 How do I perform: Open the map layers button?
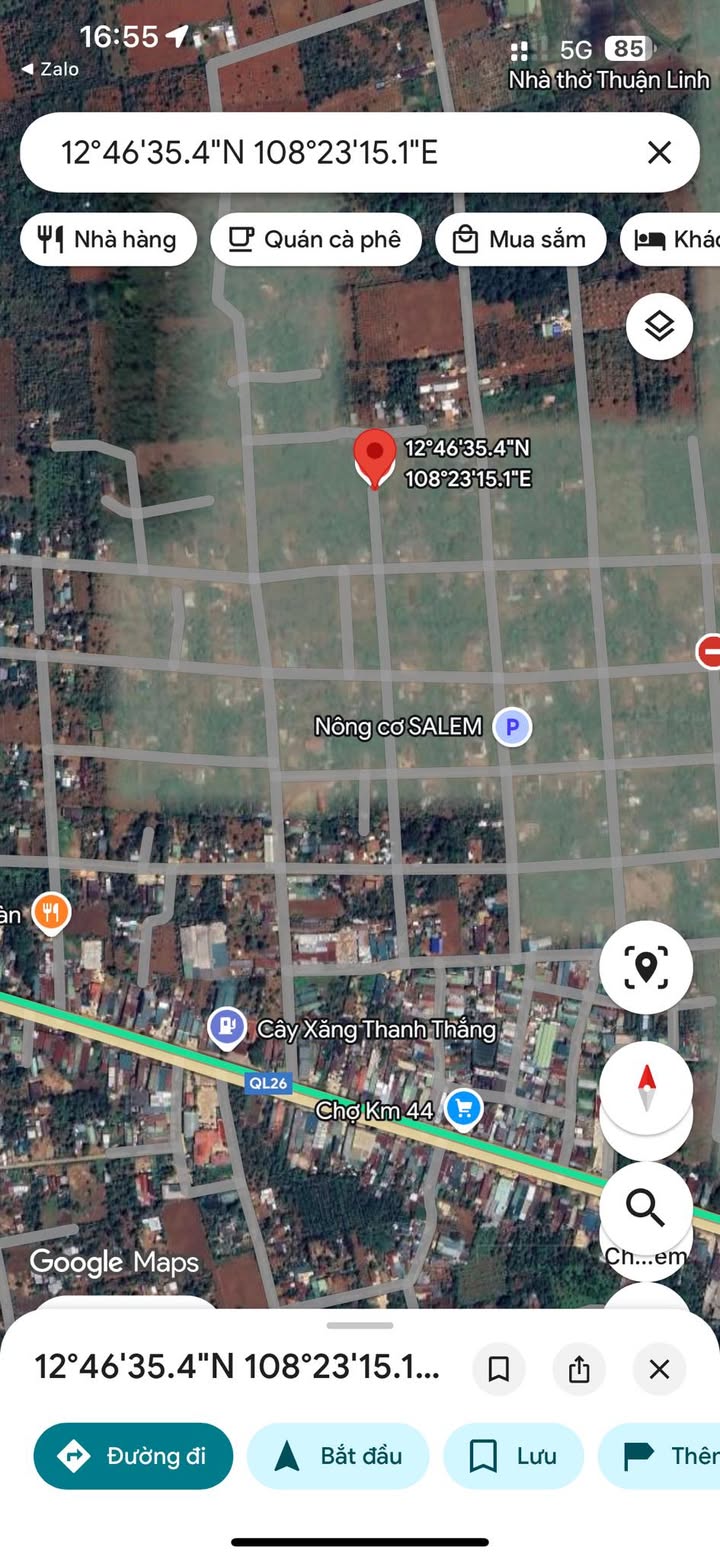pos(659,326)
